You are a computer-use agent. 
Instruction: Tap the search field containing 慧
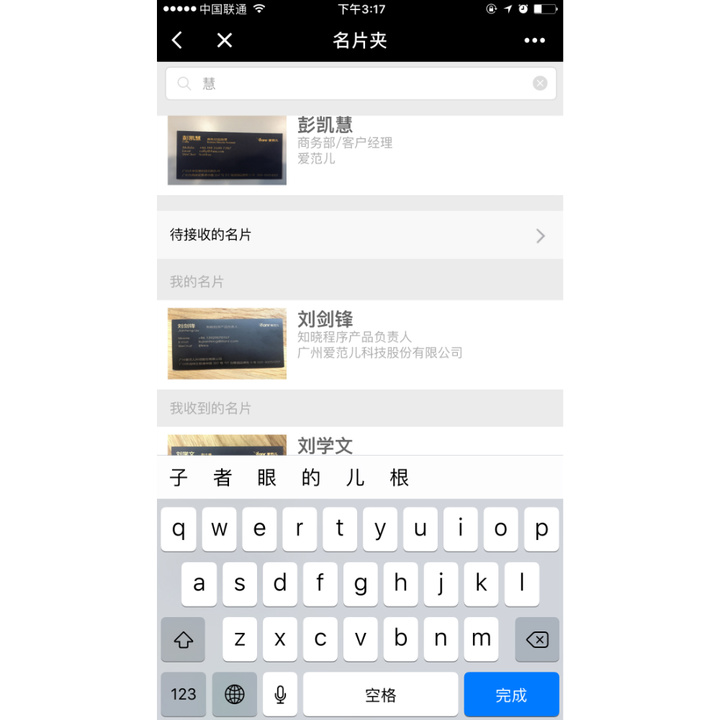click(x=350, y=83)
